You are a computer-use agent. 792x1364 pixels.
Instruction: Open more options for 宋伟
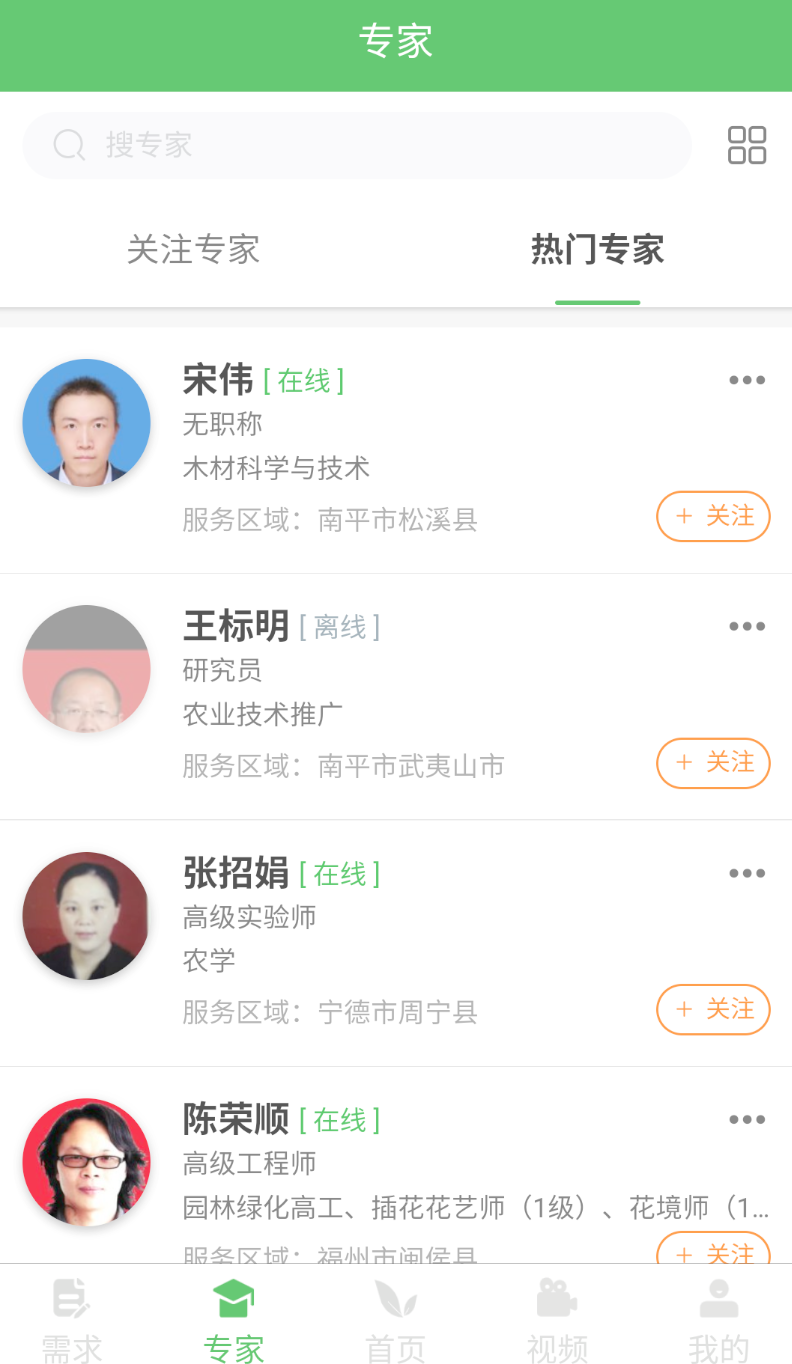[x=747, y=380]
